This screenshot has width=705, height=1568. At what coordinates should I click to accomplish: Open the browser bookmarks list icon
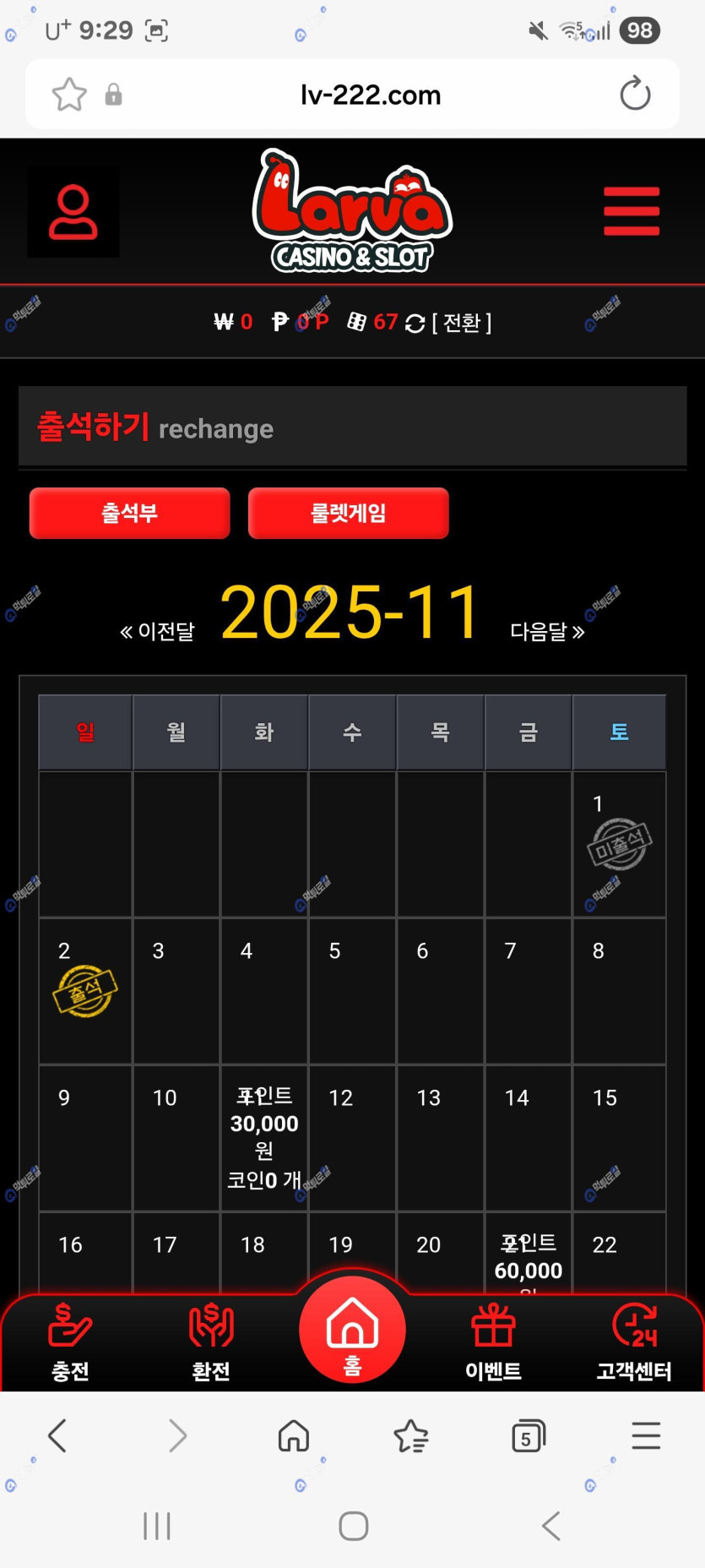(411, 1436)
